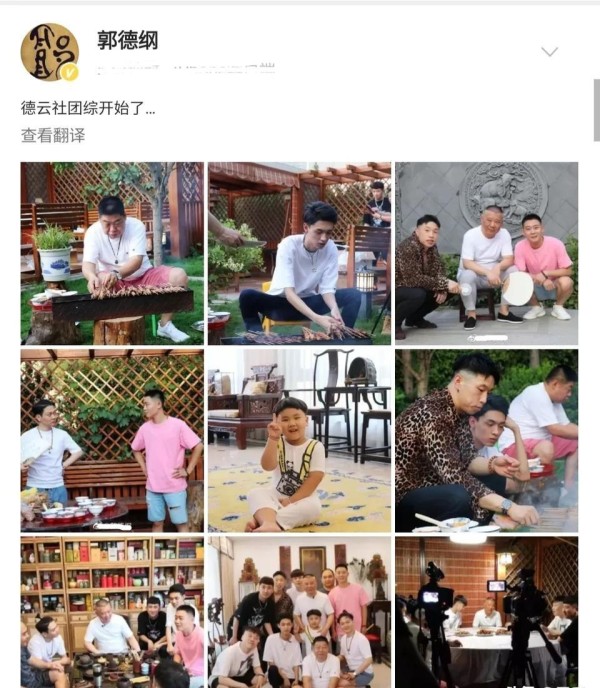
Task: Open photo of man in leopard print shirt
Action: 486,440
